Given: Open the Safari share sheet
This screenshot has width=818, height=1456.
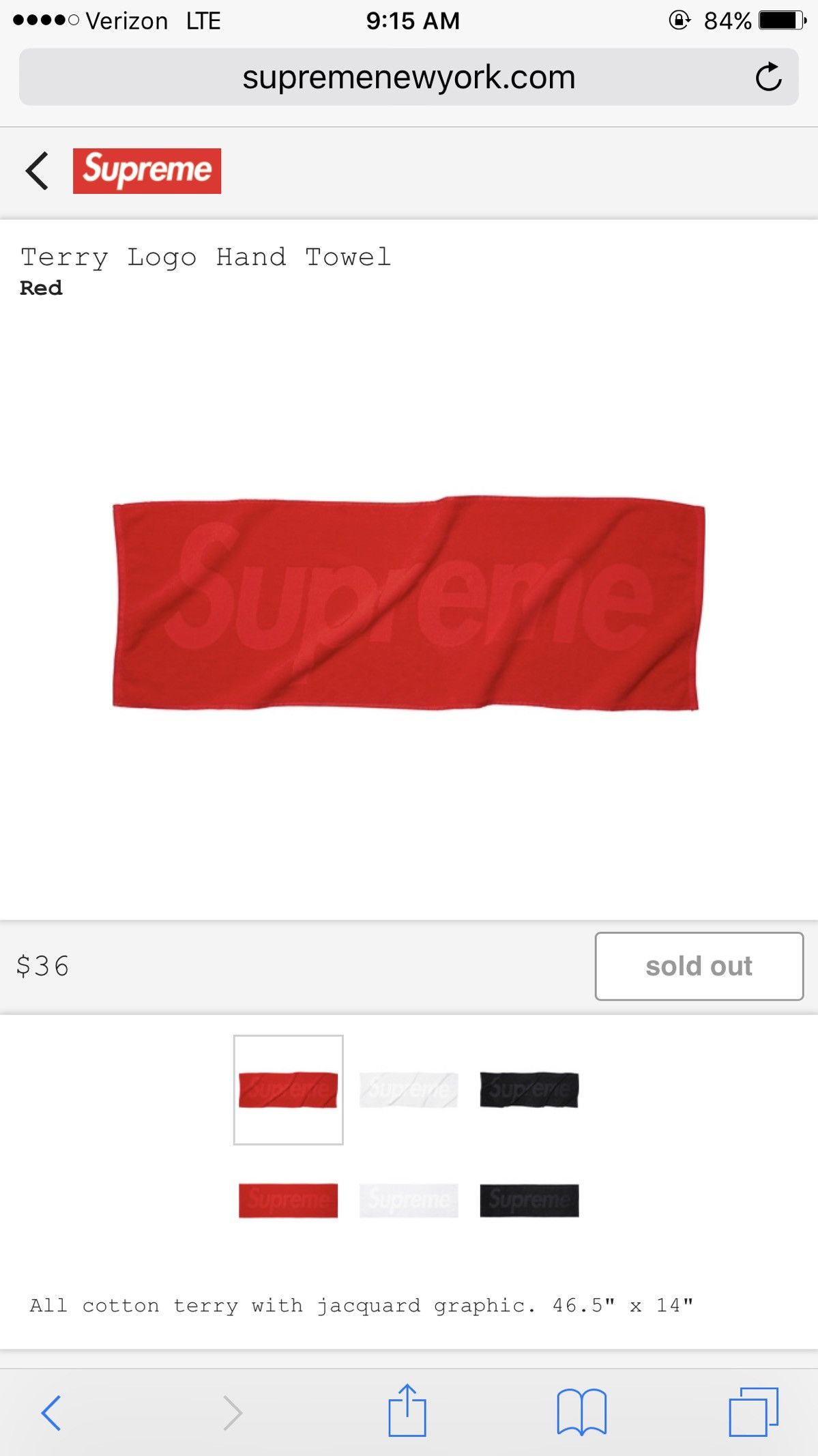Looking at the screenshot, I should [x=407, y=1410].
